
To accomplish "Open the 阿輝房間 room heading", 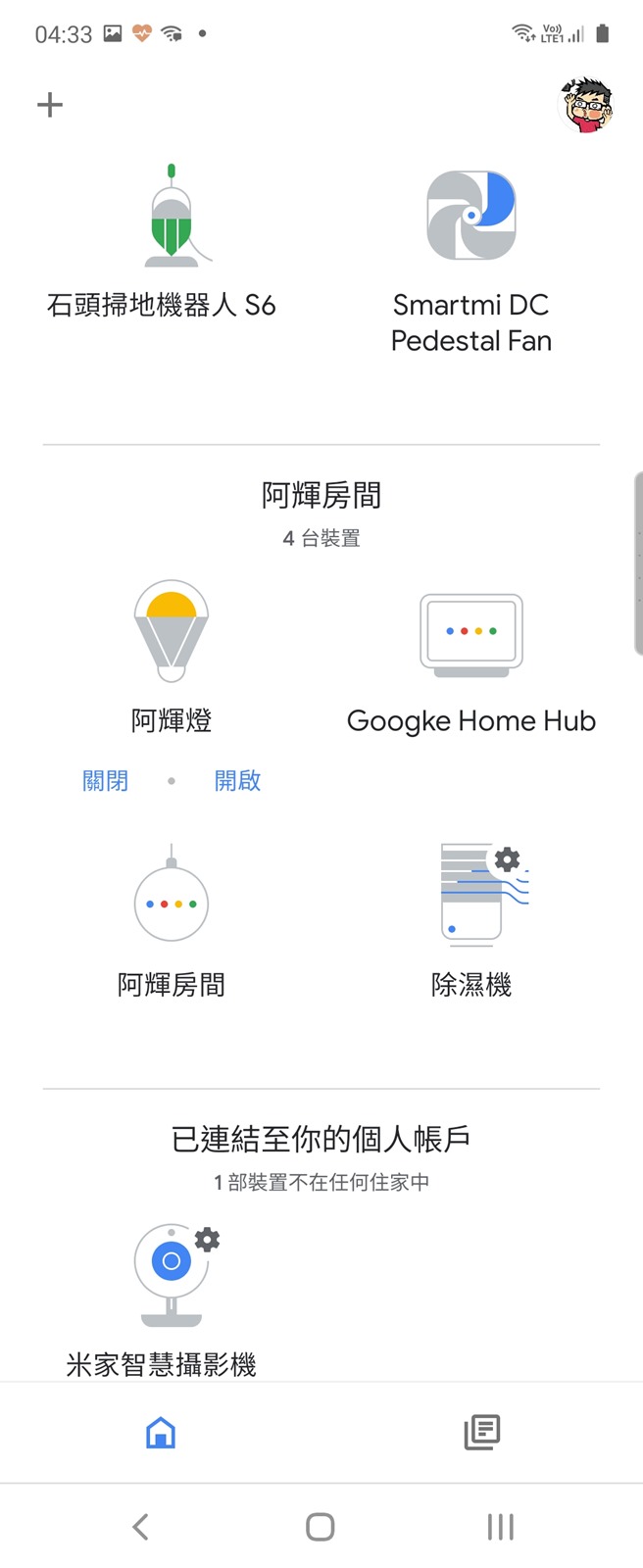I will (321, 496).
